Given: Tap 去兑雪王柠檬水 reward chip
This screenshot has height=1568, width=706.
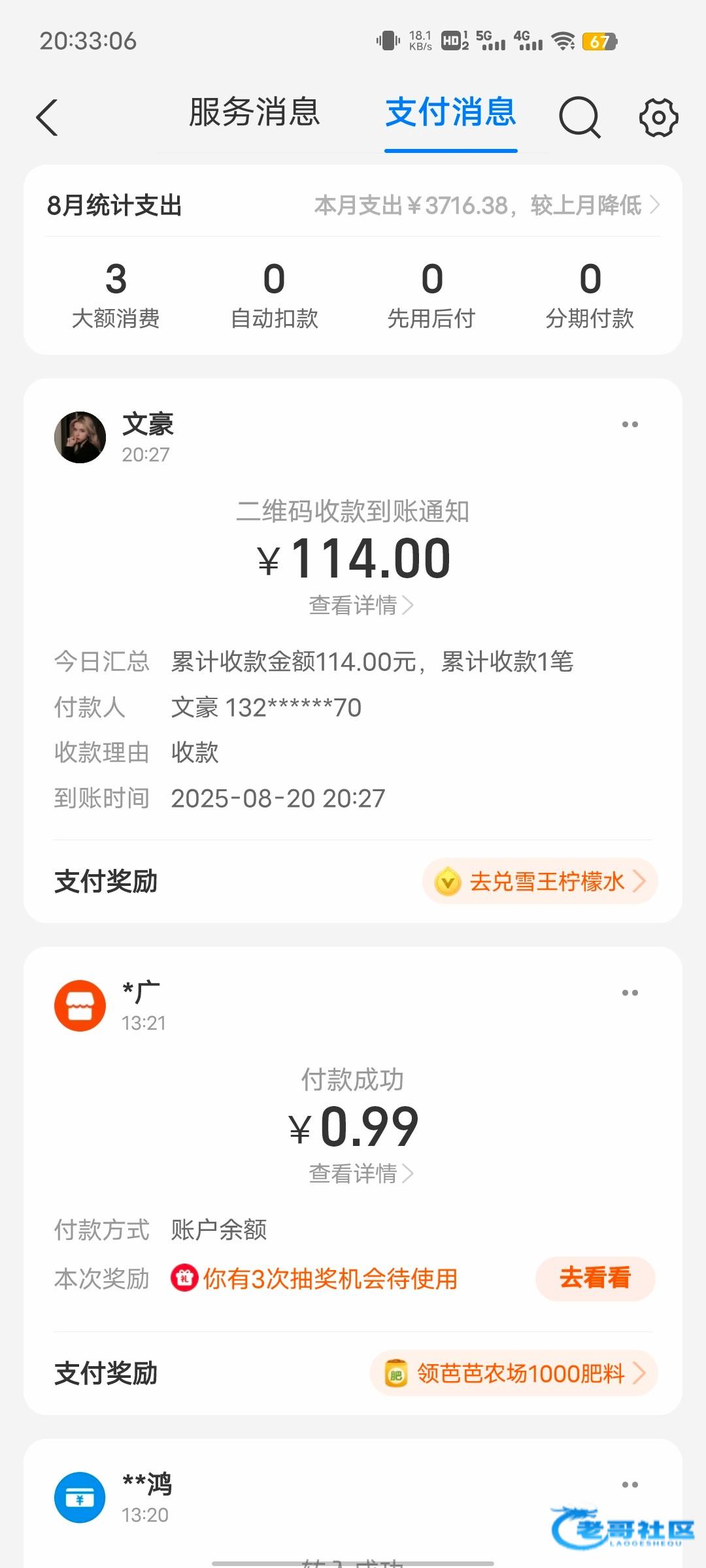Looking at the screenshot, I should click(x=540, y=881).
